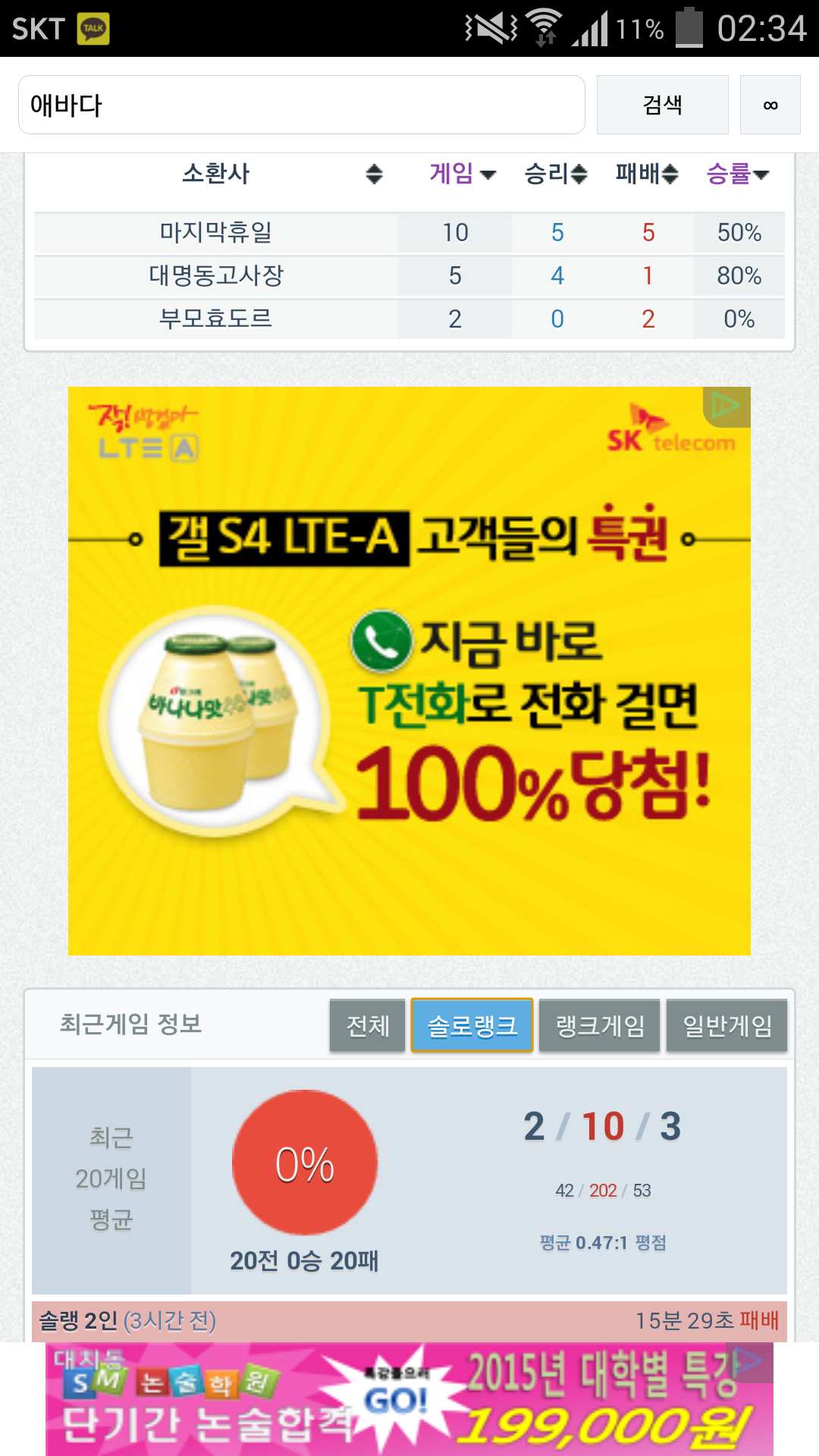Tap the infinity symbol button
Image resolution: width=819 pixels, height=1456 pixels.
click(x=770, y=105)
